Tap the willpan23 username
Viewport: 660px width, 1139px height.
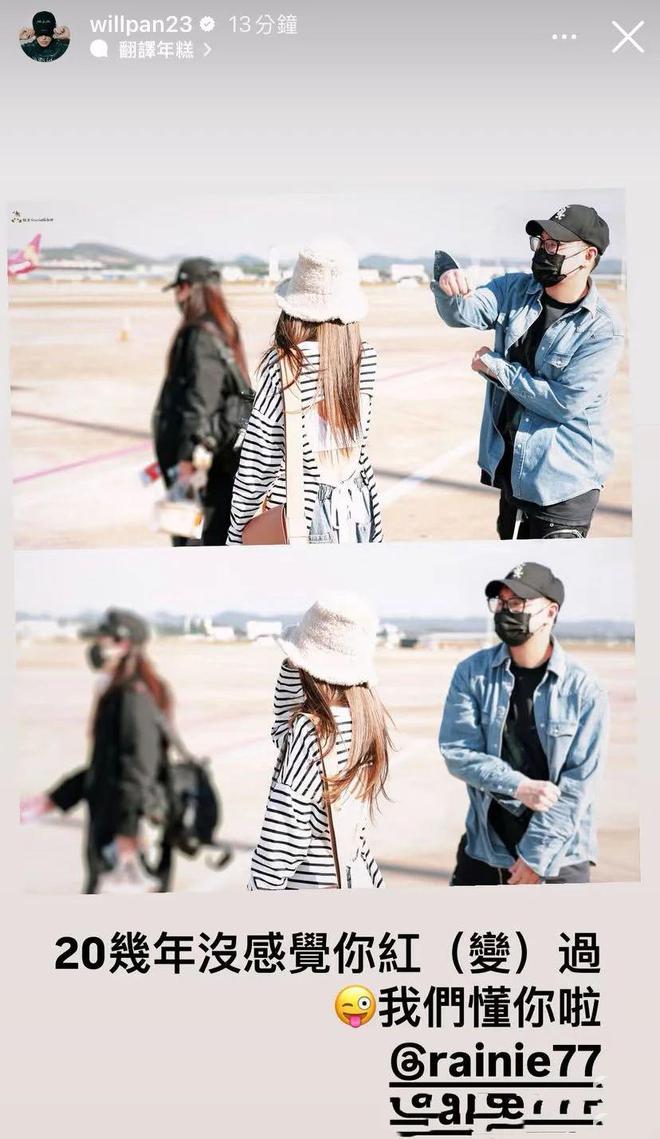[x=140, y=25]
